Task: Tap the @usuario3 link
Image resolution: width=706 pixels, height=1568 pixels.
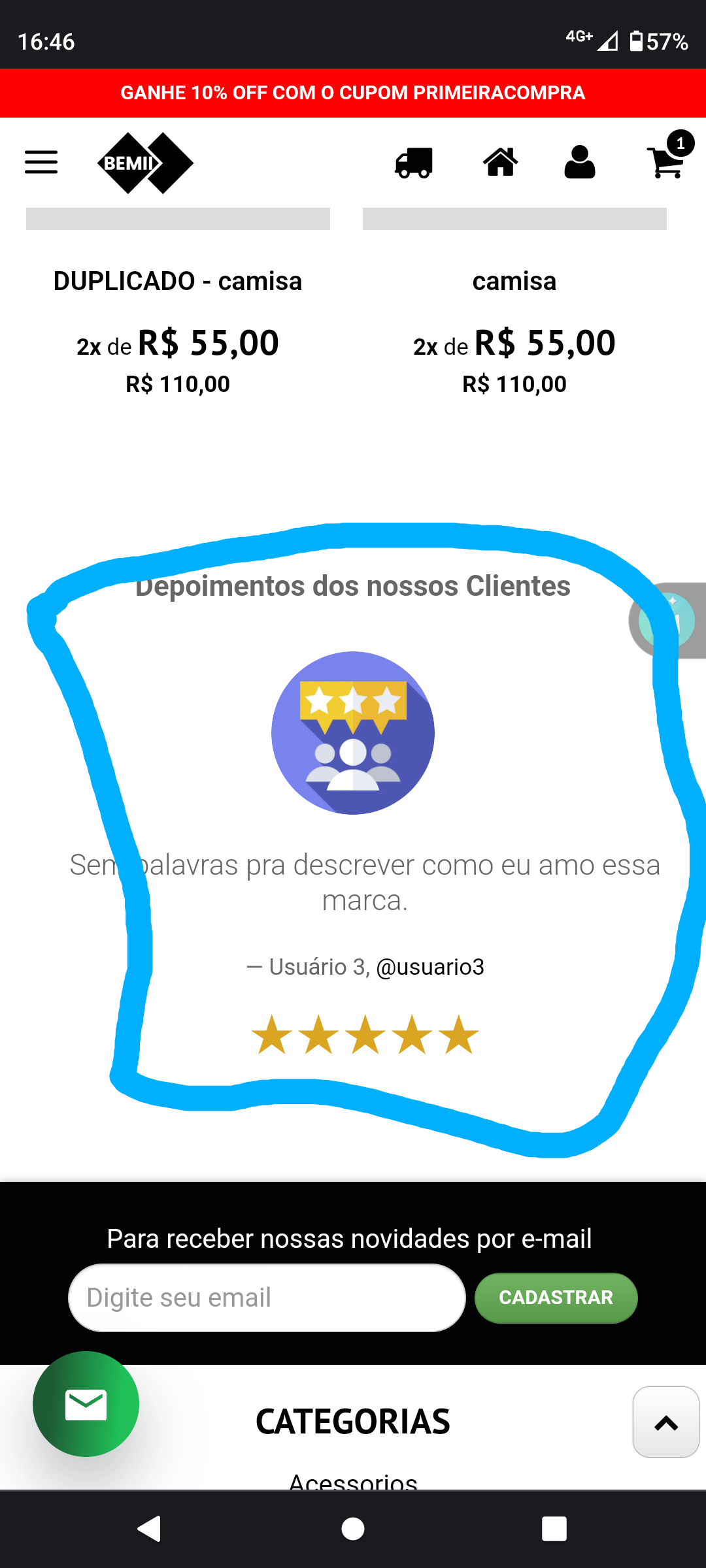Action: click(x=430, y=967)
